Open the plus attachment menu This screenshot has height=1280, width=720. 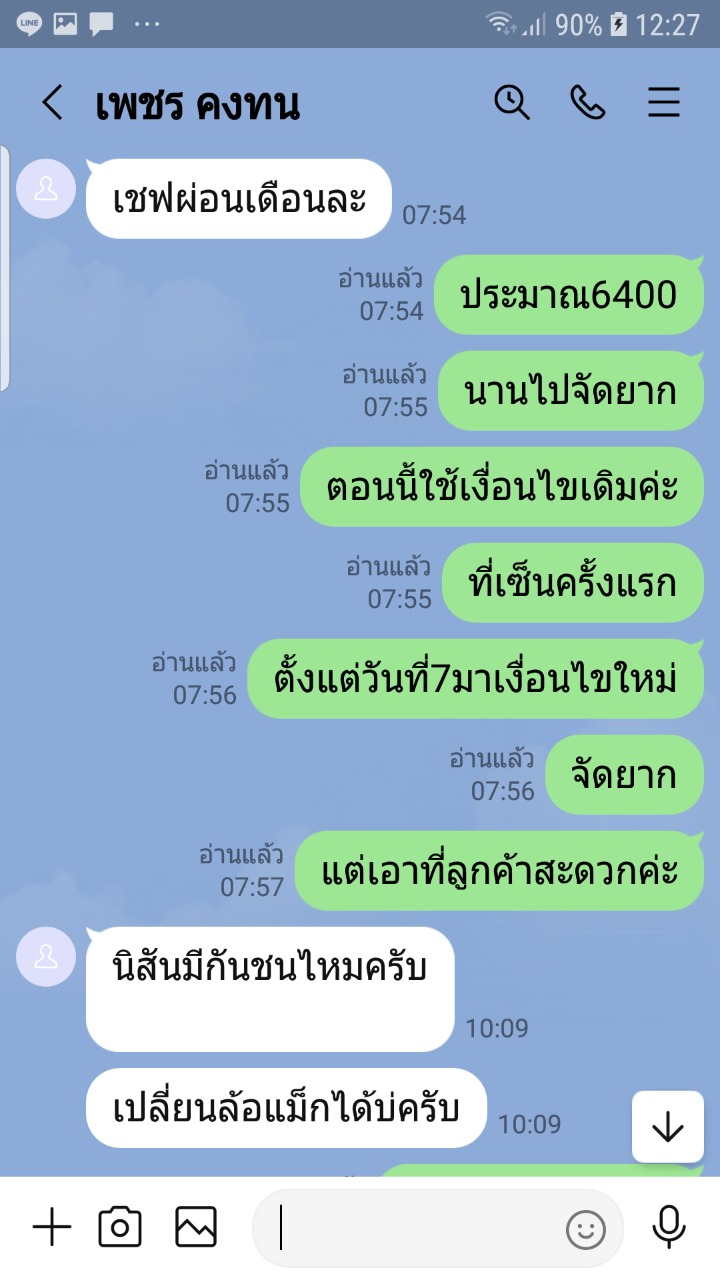point(52,1227)
